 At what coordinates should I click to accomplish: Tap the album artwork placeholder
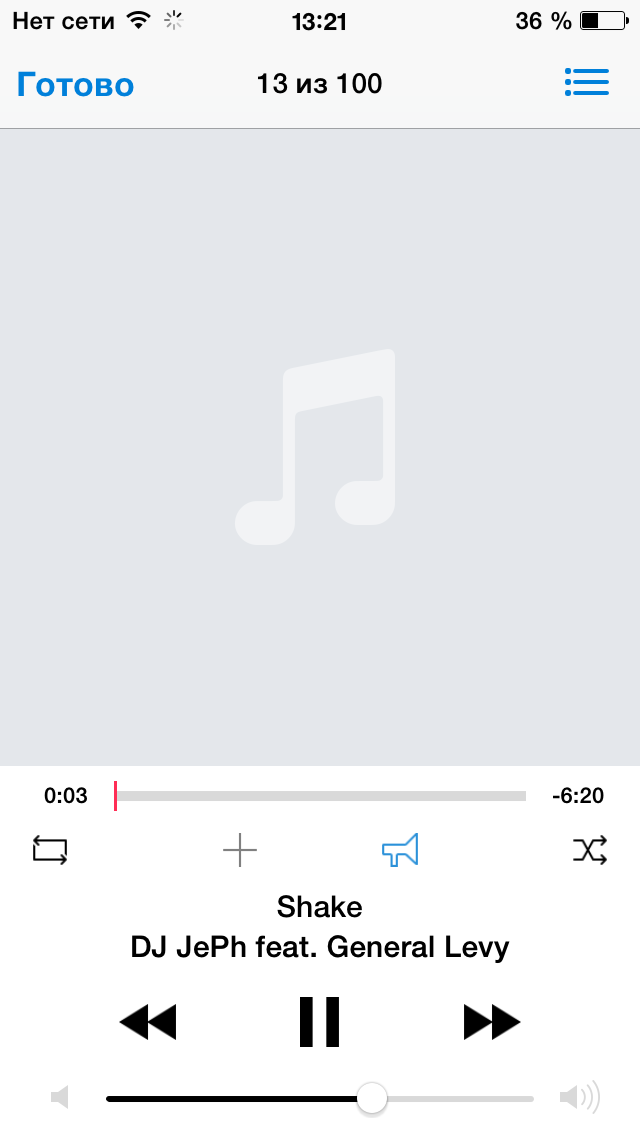320,447
